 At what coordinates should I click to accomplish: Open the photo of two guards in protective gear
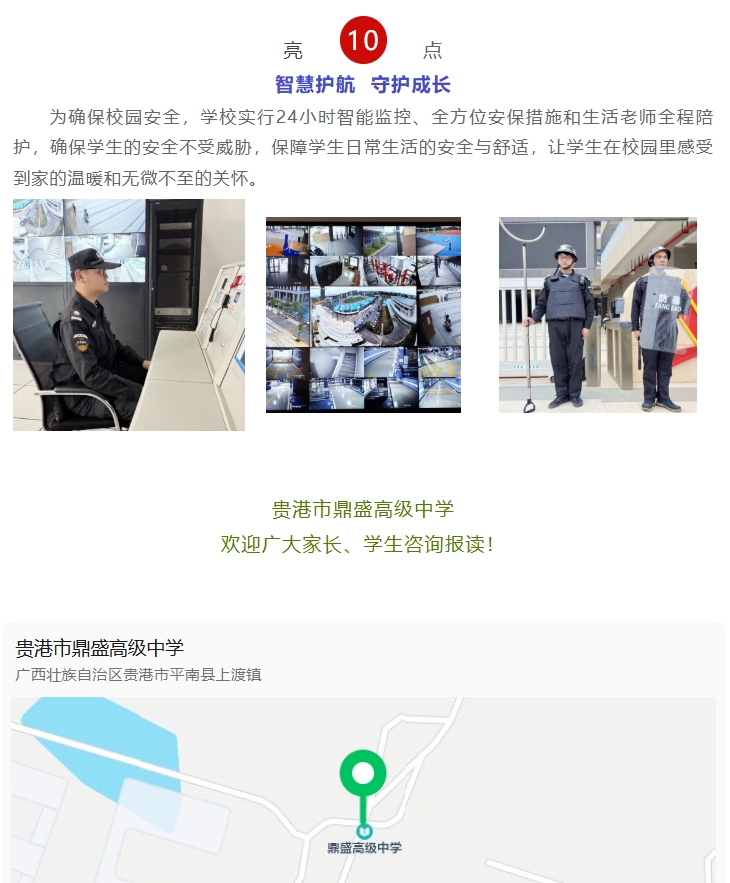(597, 315)
